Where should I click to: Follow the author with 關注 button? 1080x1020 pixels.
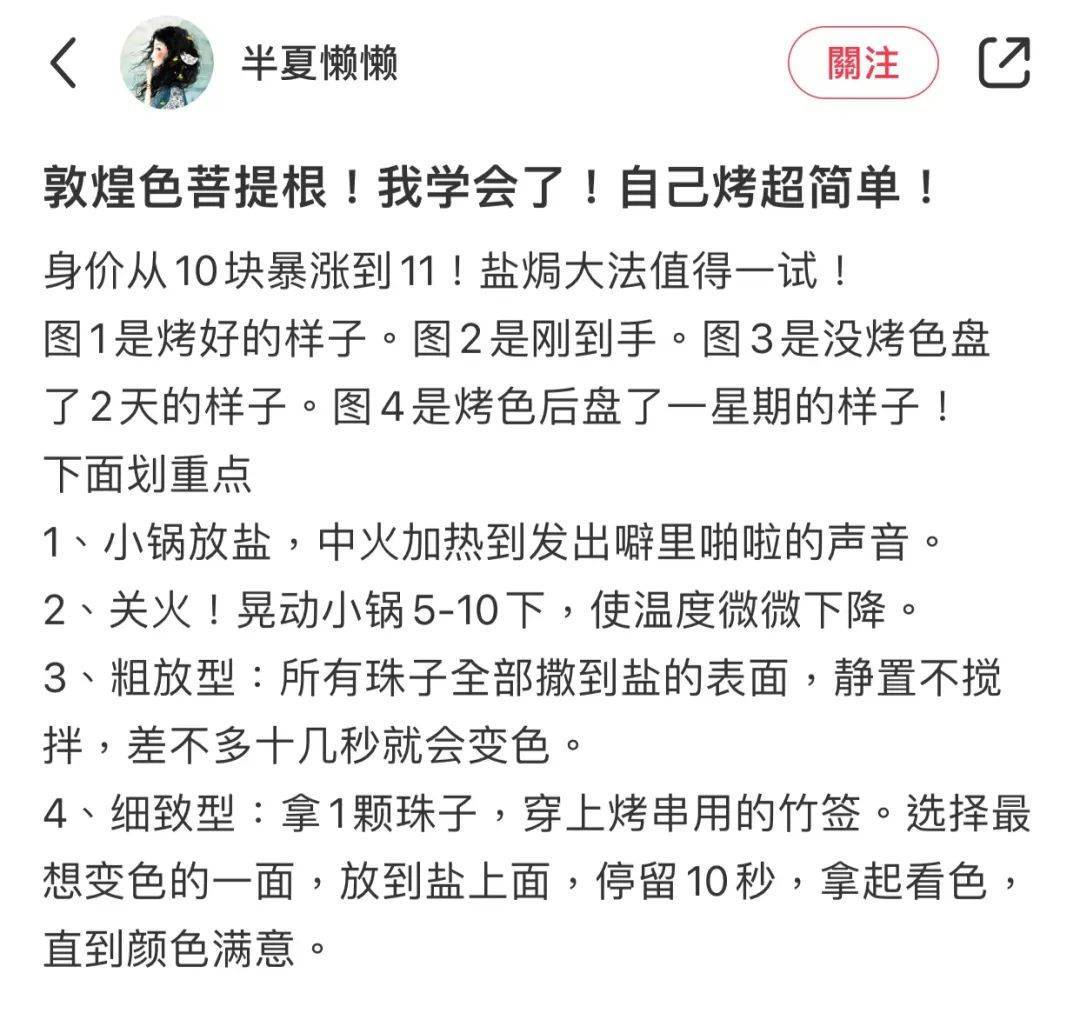pos(863,63)
